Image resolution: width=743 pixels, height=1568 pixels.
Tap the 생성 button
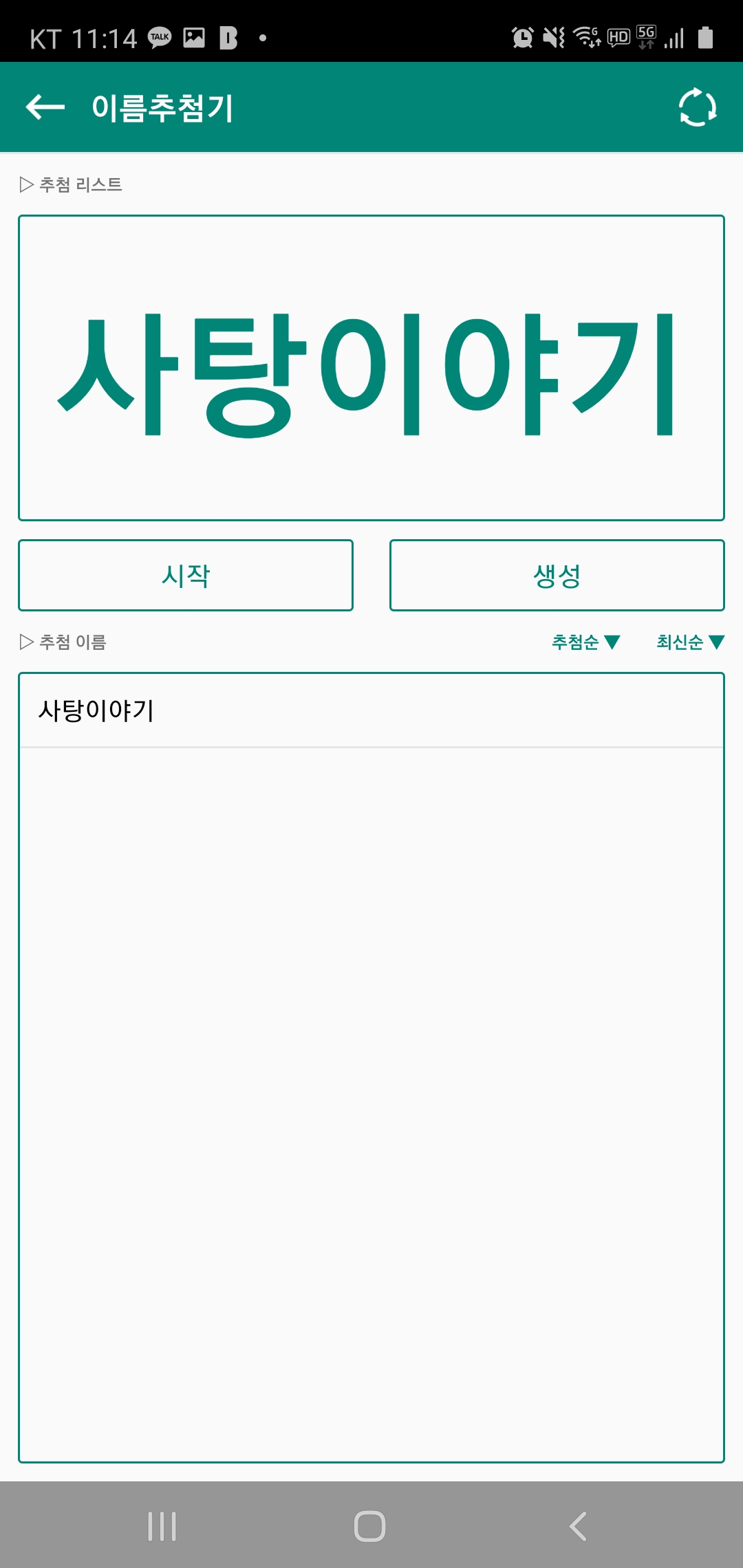557,576
